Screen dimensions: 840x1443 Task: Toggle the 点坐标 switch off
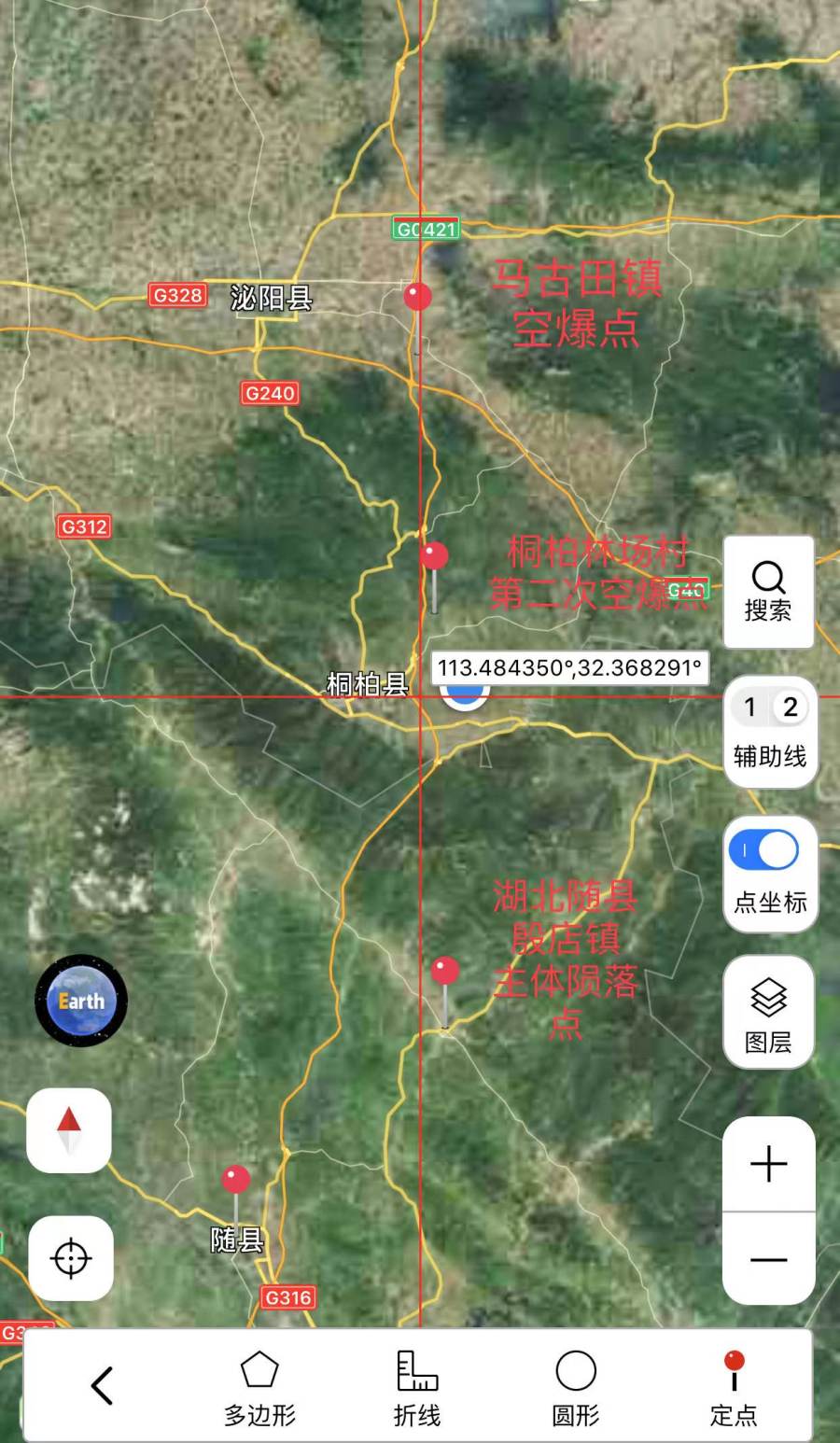764,850
